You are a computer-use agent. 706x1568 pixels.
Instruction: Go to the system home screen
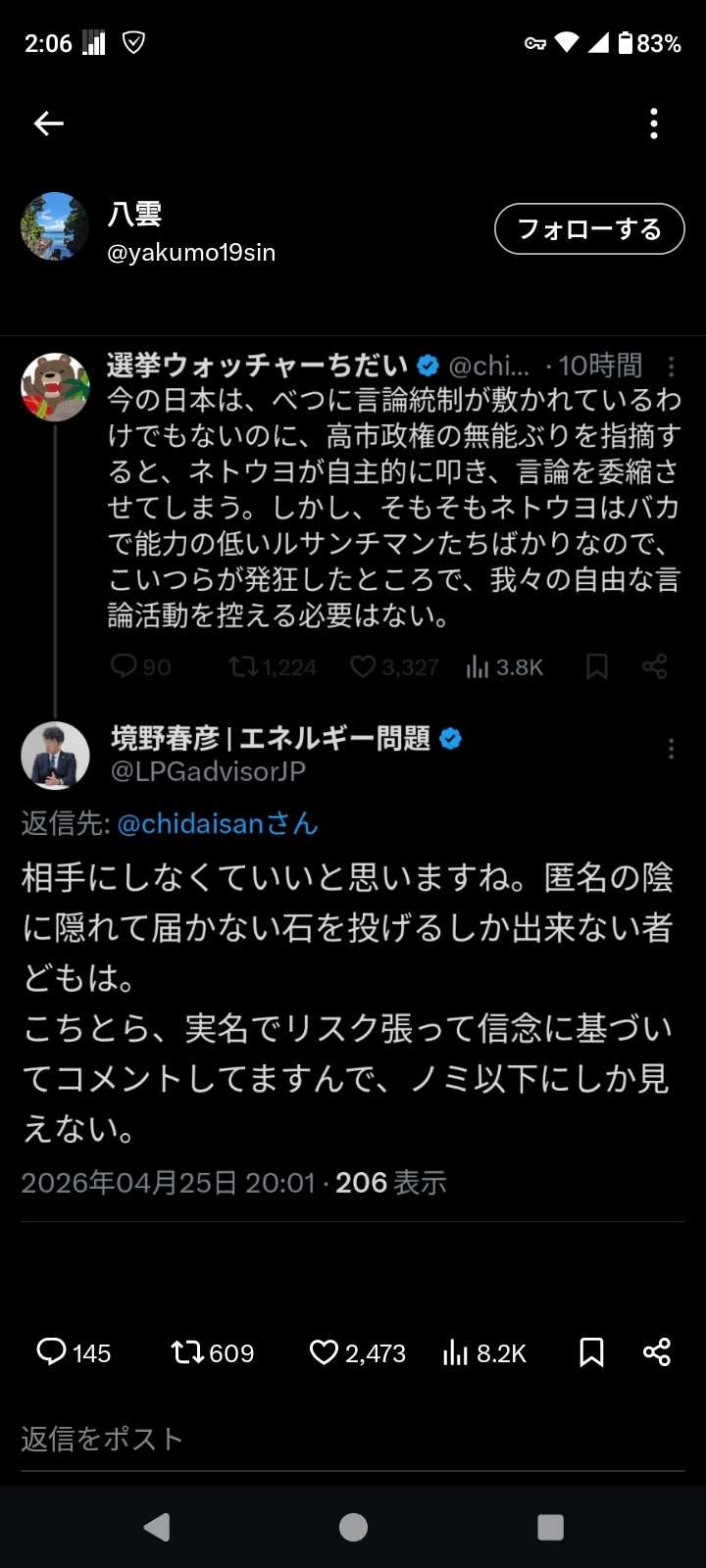tap(353, 1527)
